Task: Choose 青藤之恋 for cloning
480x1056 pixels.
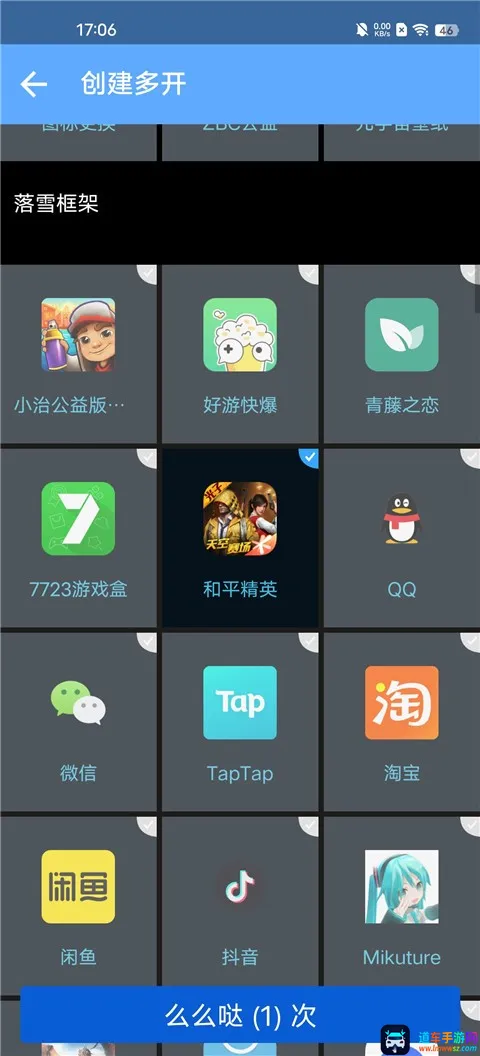Action: (x=402, y=354)
